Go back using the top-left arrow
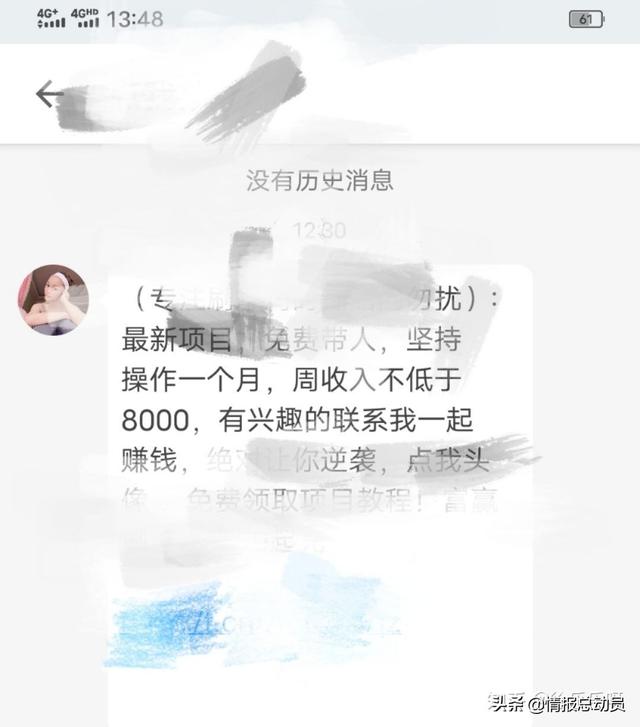This screenshot has width=640, height=727. [x=48, y=94]
